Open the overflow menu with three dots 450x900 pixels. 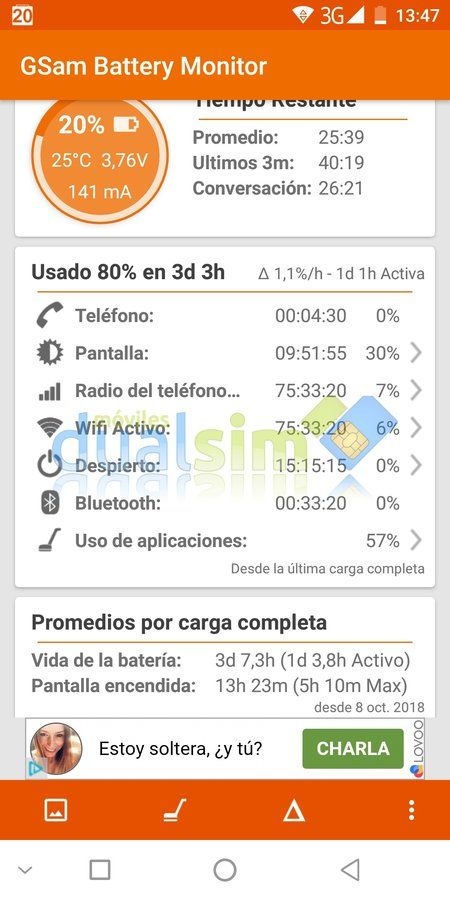pos(411,810)
